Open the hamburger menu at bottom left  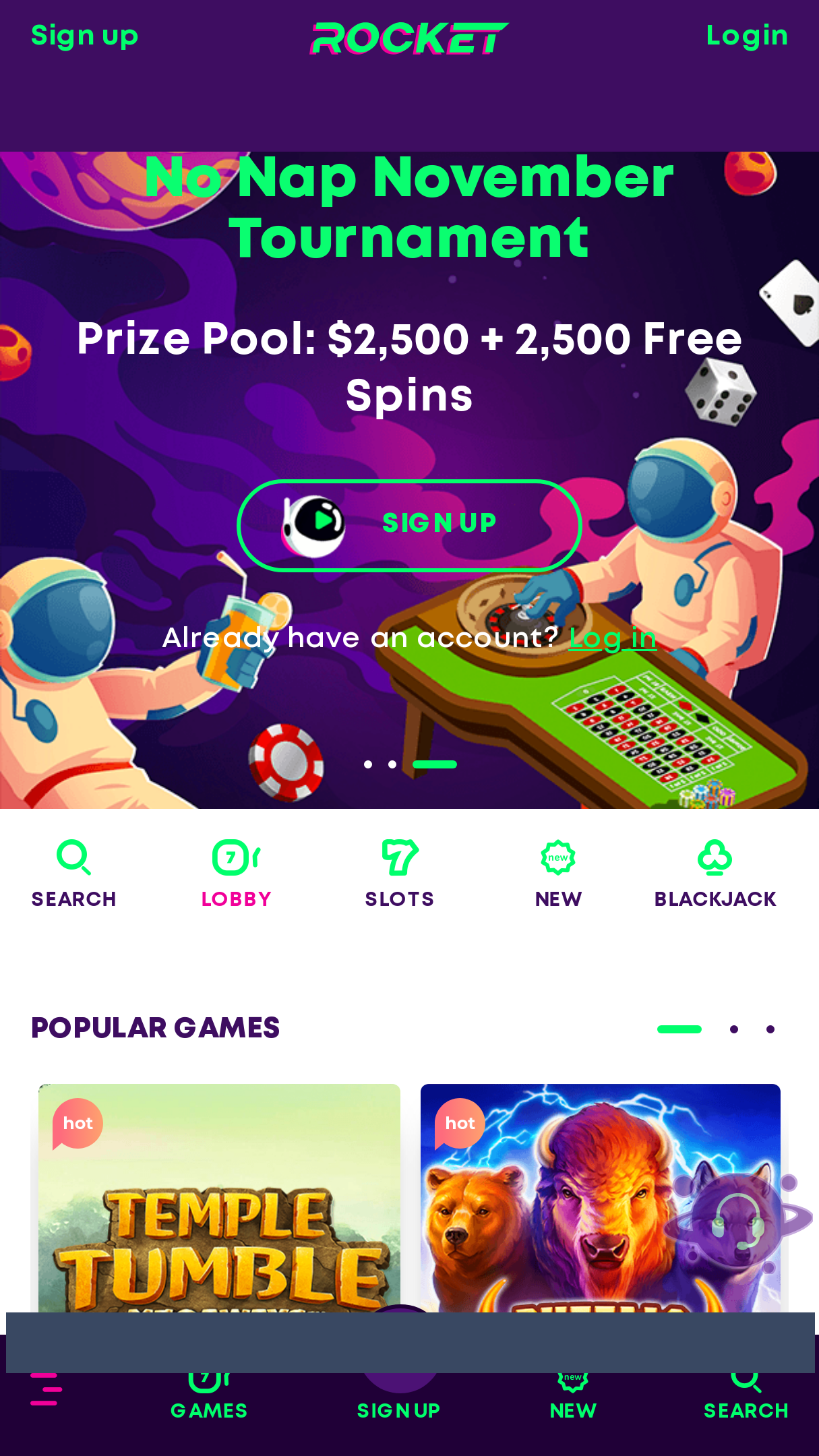pos(44,1389)
